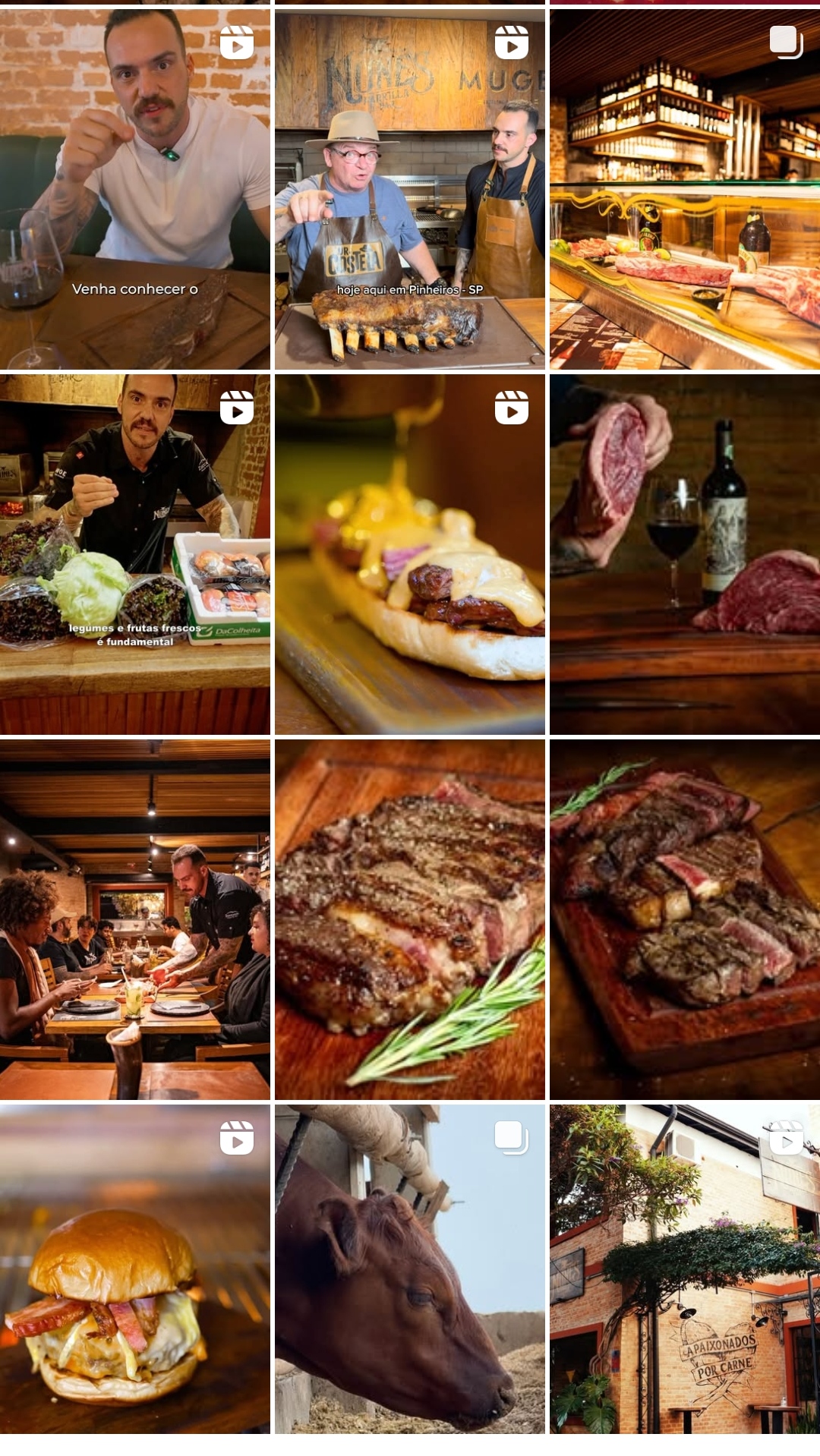Open the reel showing the cheese-covered sandwich

point(410,554)
